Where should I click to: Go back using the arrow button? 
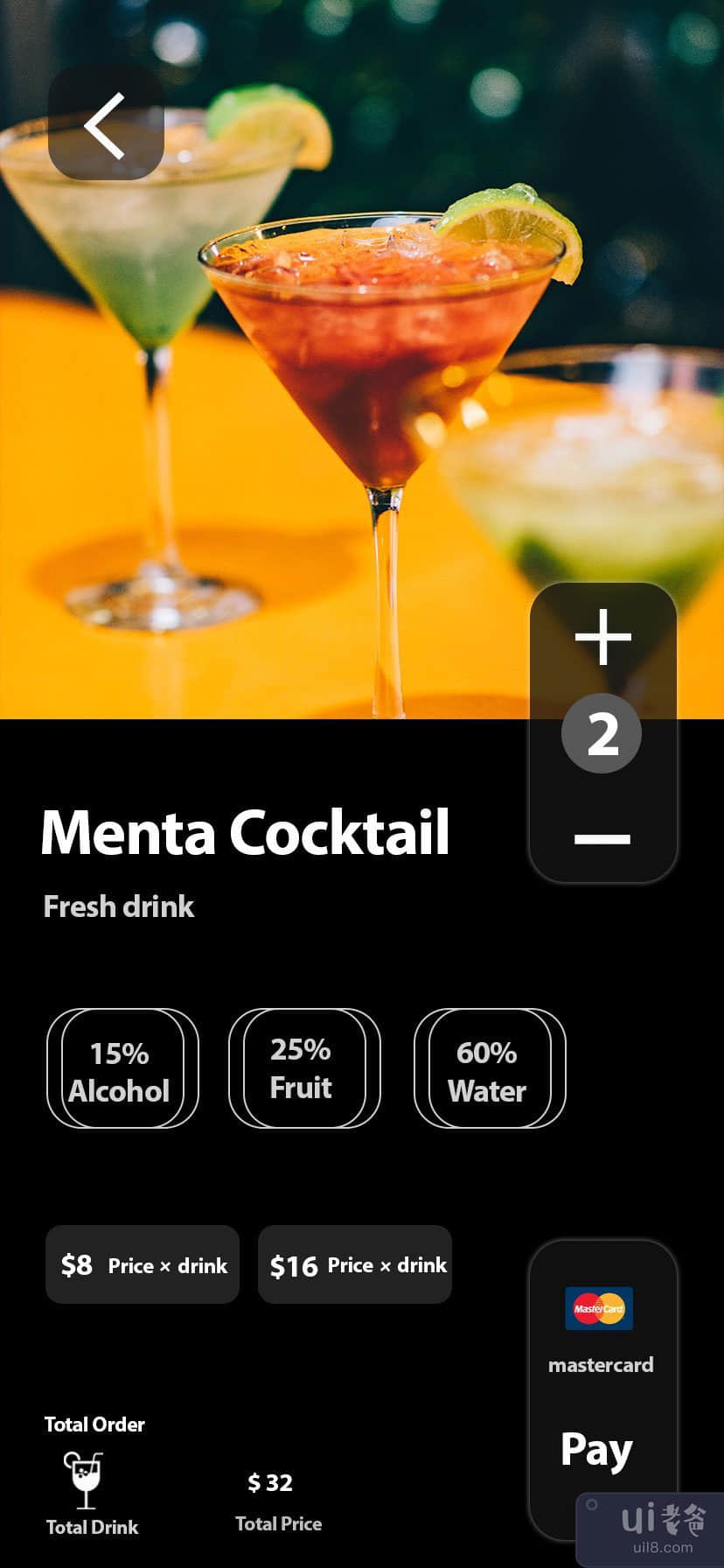point(106,125)
